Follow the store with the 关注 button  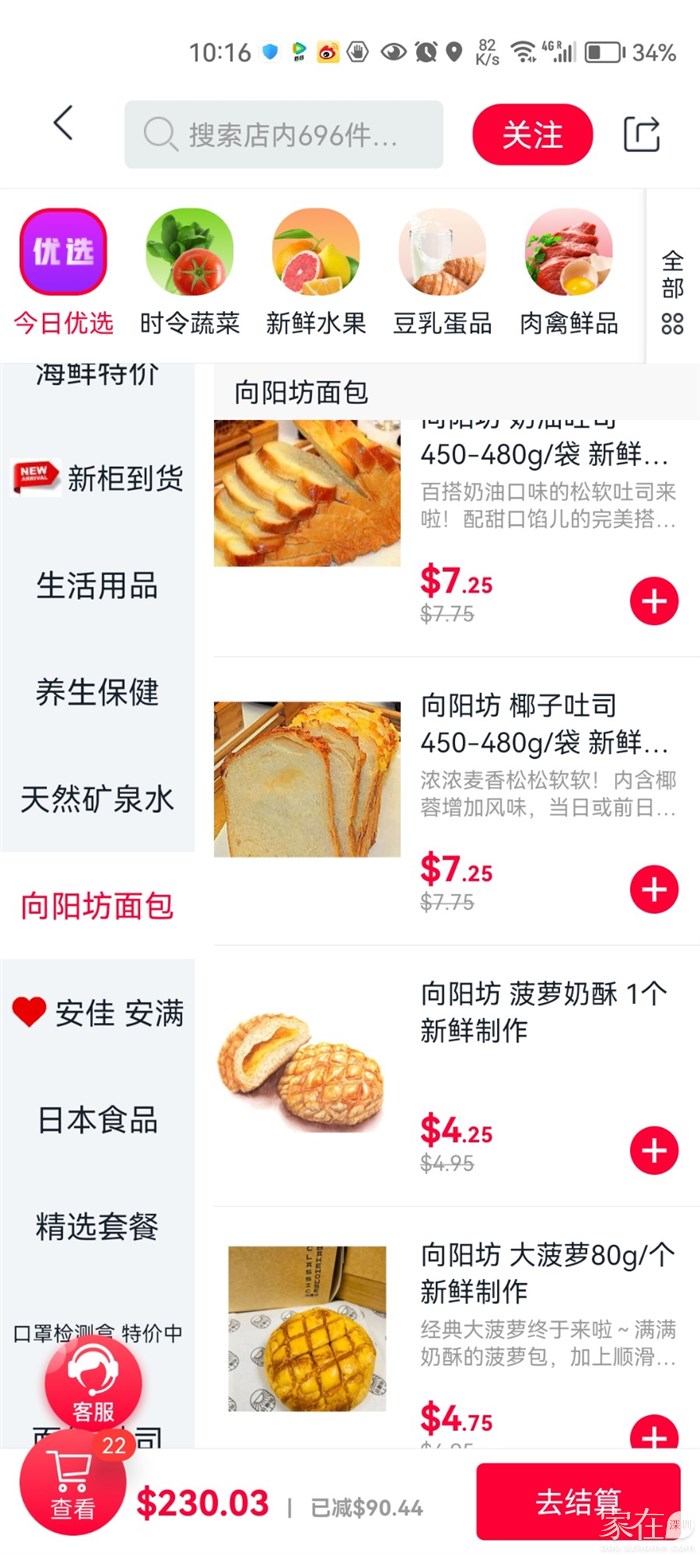pos(532,135)
